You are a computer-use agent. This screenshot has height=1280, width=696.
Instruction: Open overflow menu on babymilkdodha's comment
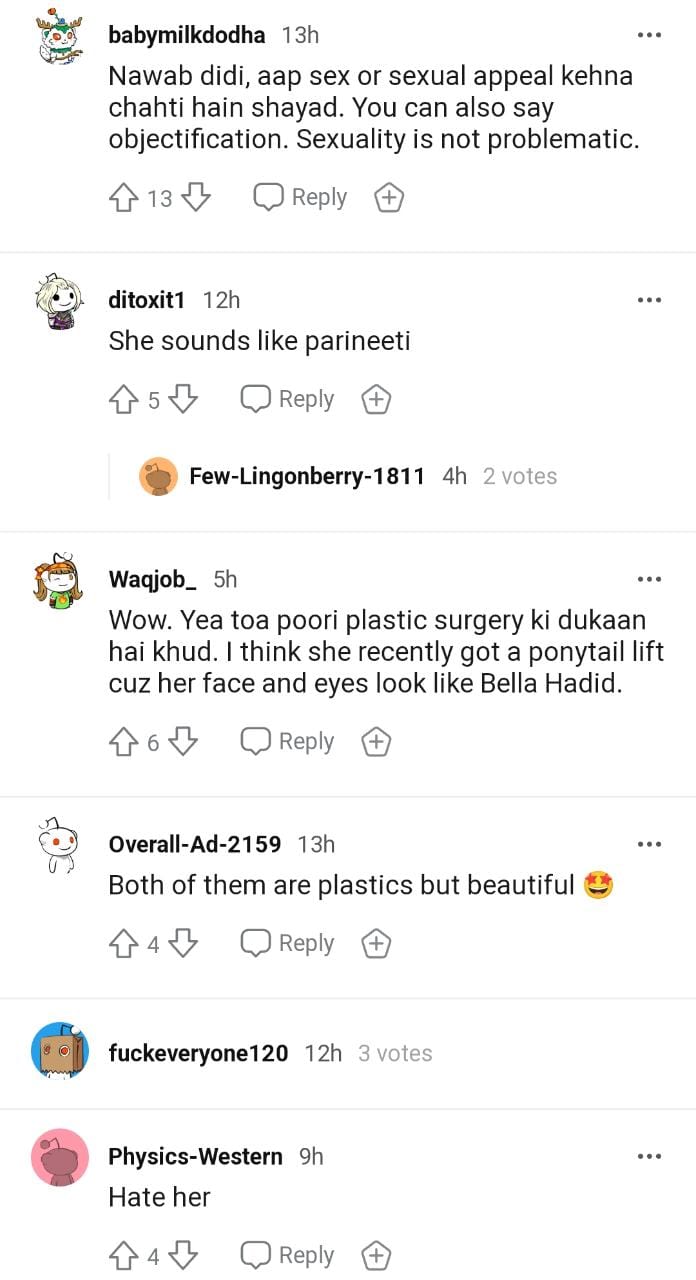coord(649,36)
